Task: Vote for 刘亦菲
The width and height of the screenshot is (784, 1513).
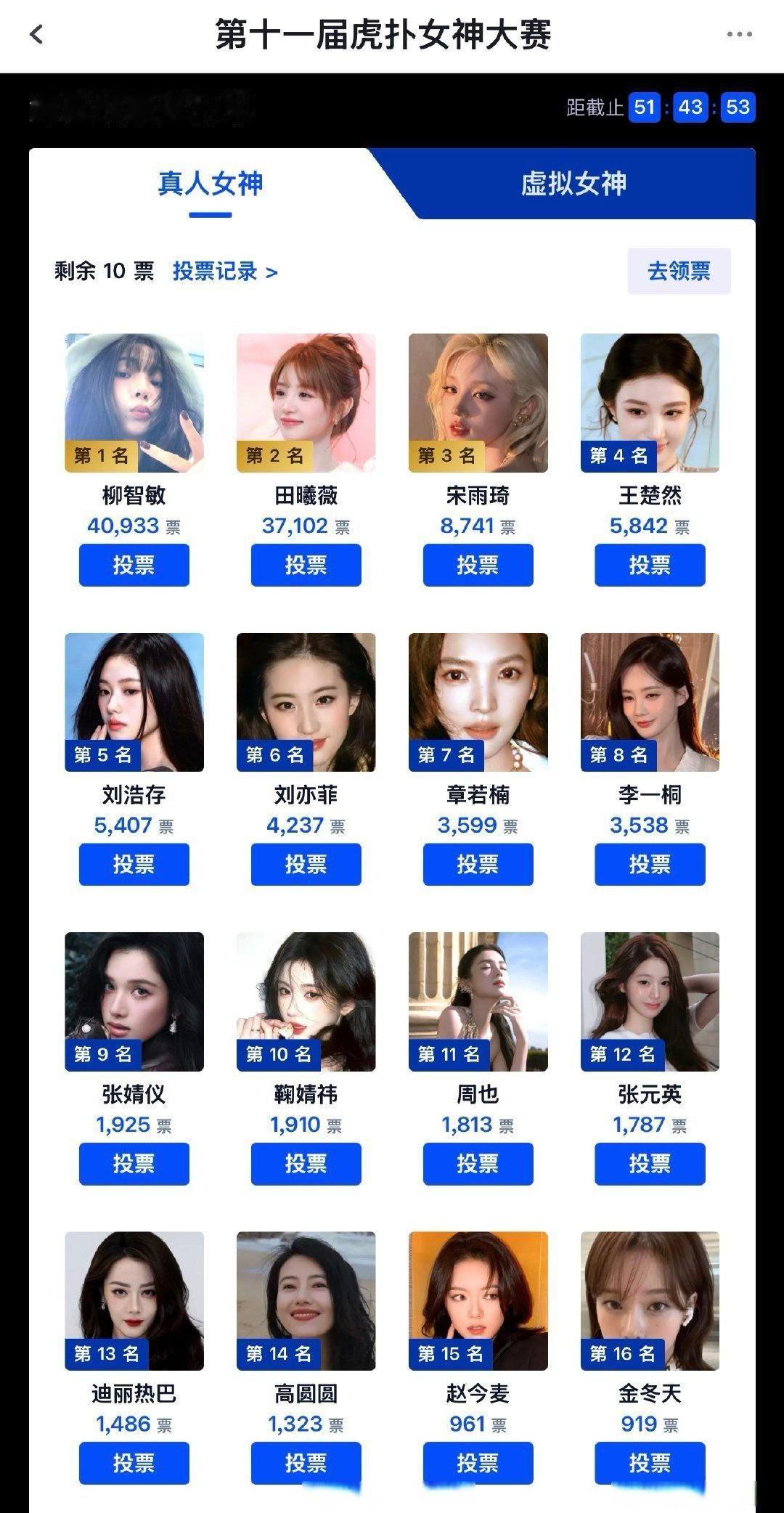Action: click(x=306, y=864)
